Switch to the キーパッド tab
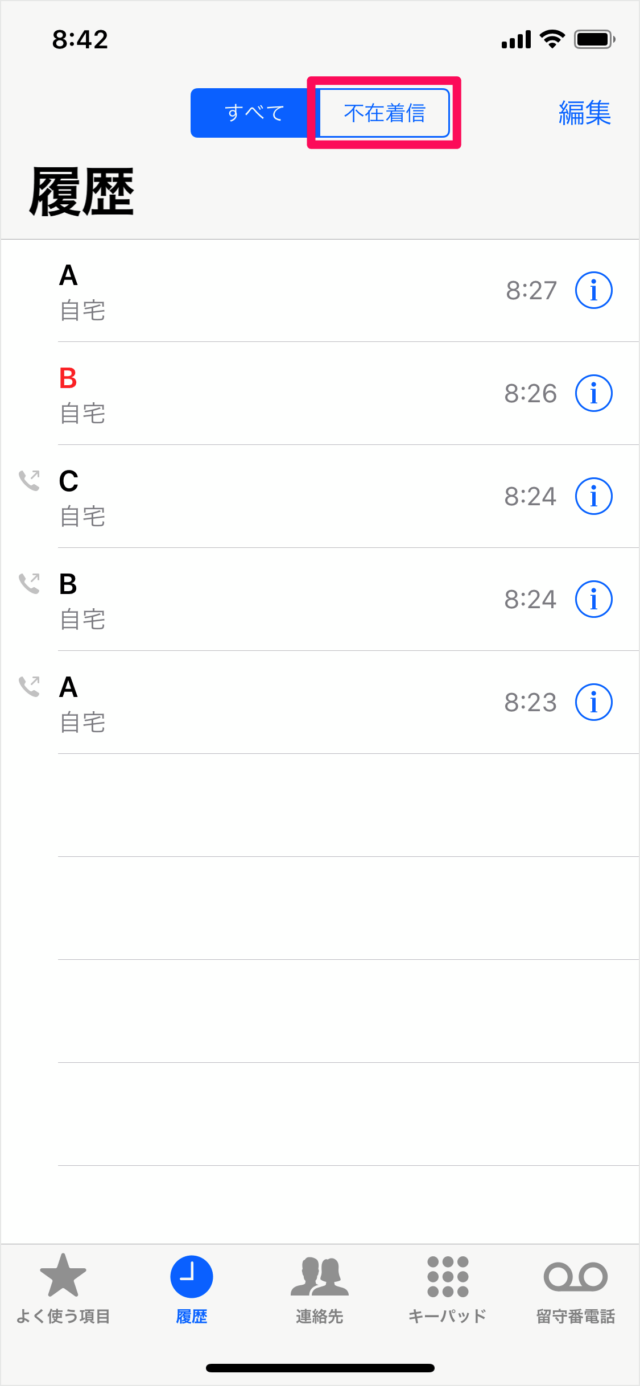 (x=447, y=1290)
